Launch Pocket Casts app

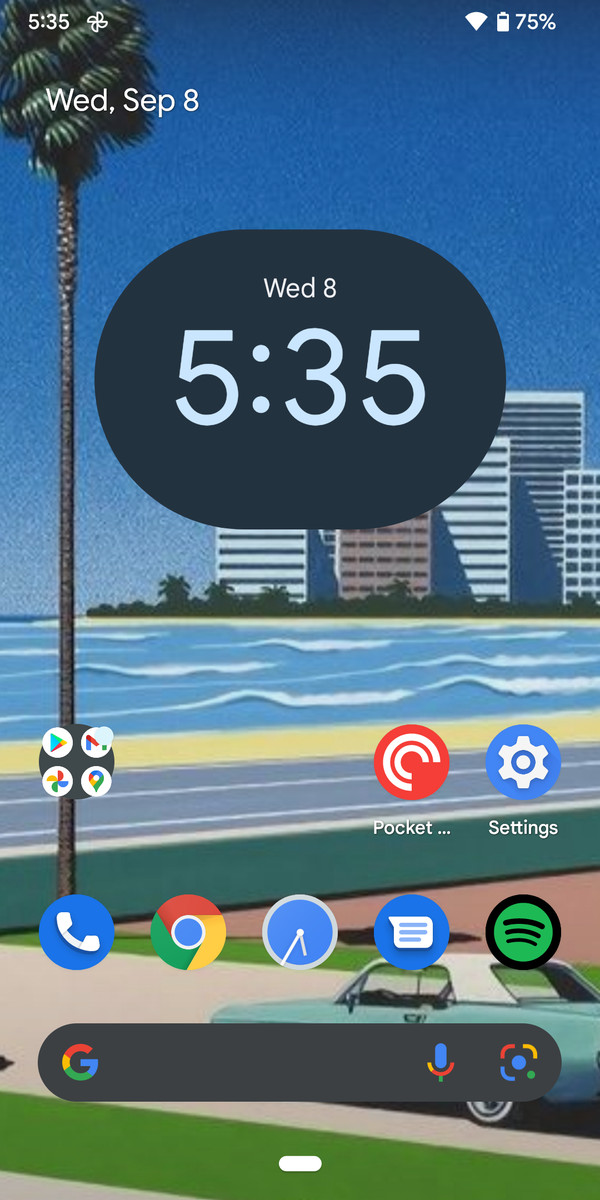point(411,762)
